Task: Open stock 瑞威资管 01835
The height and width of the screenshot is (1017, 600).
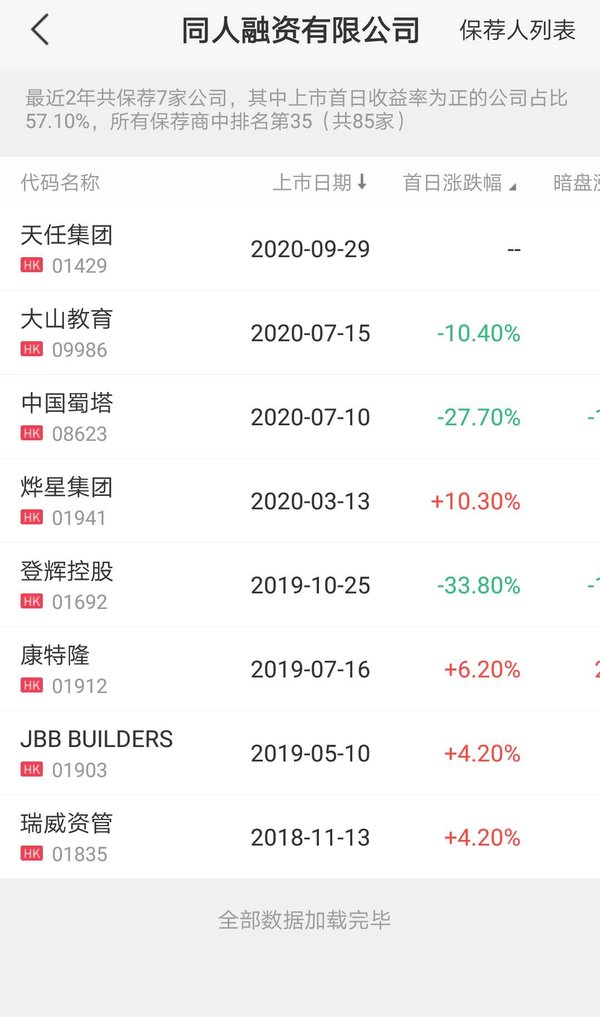Action: 300,837
